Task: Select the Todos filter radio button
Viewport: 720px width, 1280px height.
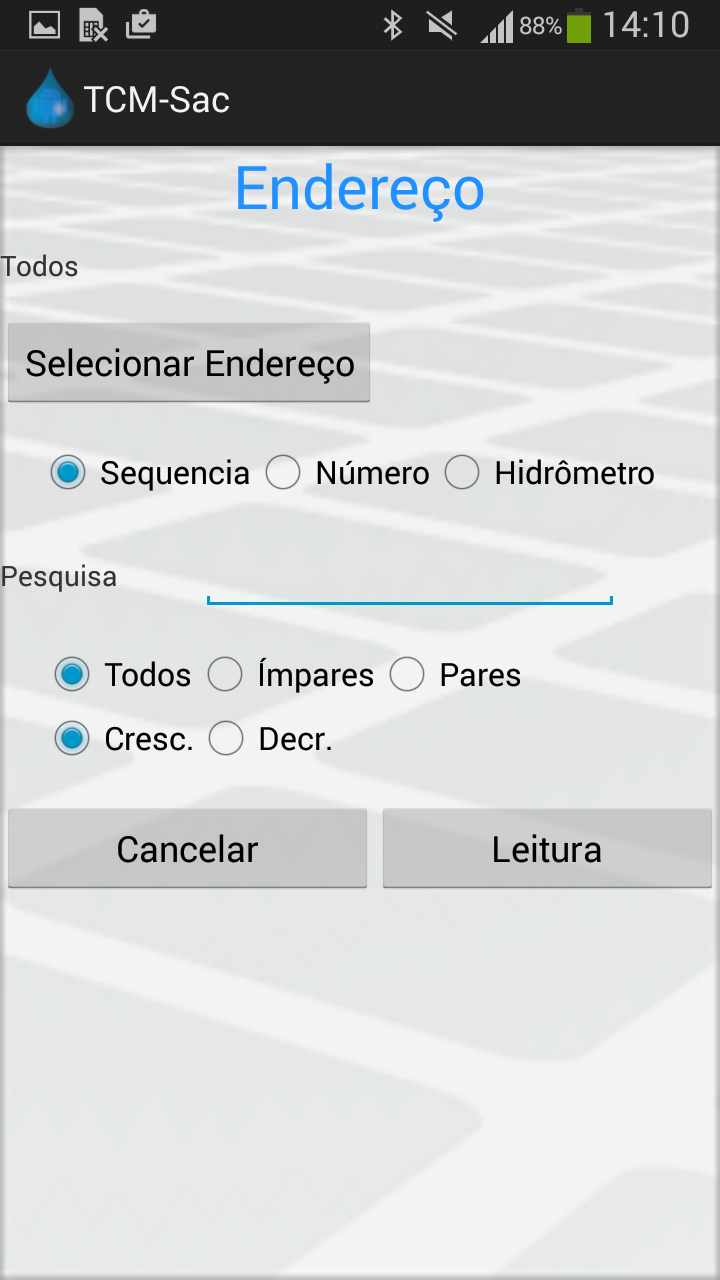Action: click(122, 675)
